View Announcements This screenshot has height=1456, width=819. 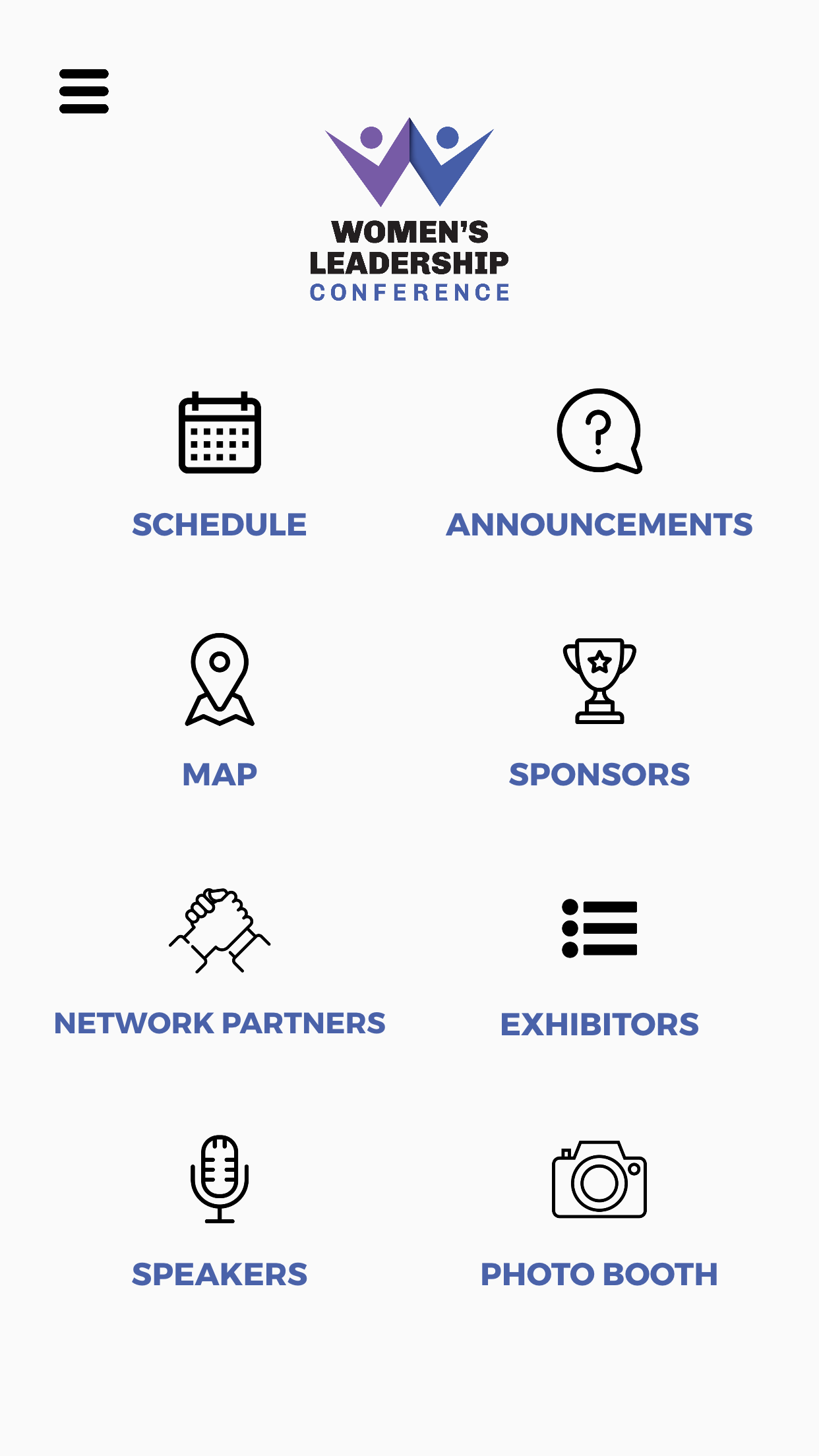tap(599, 466)
